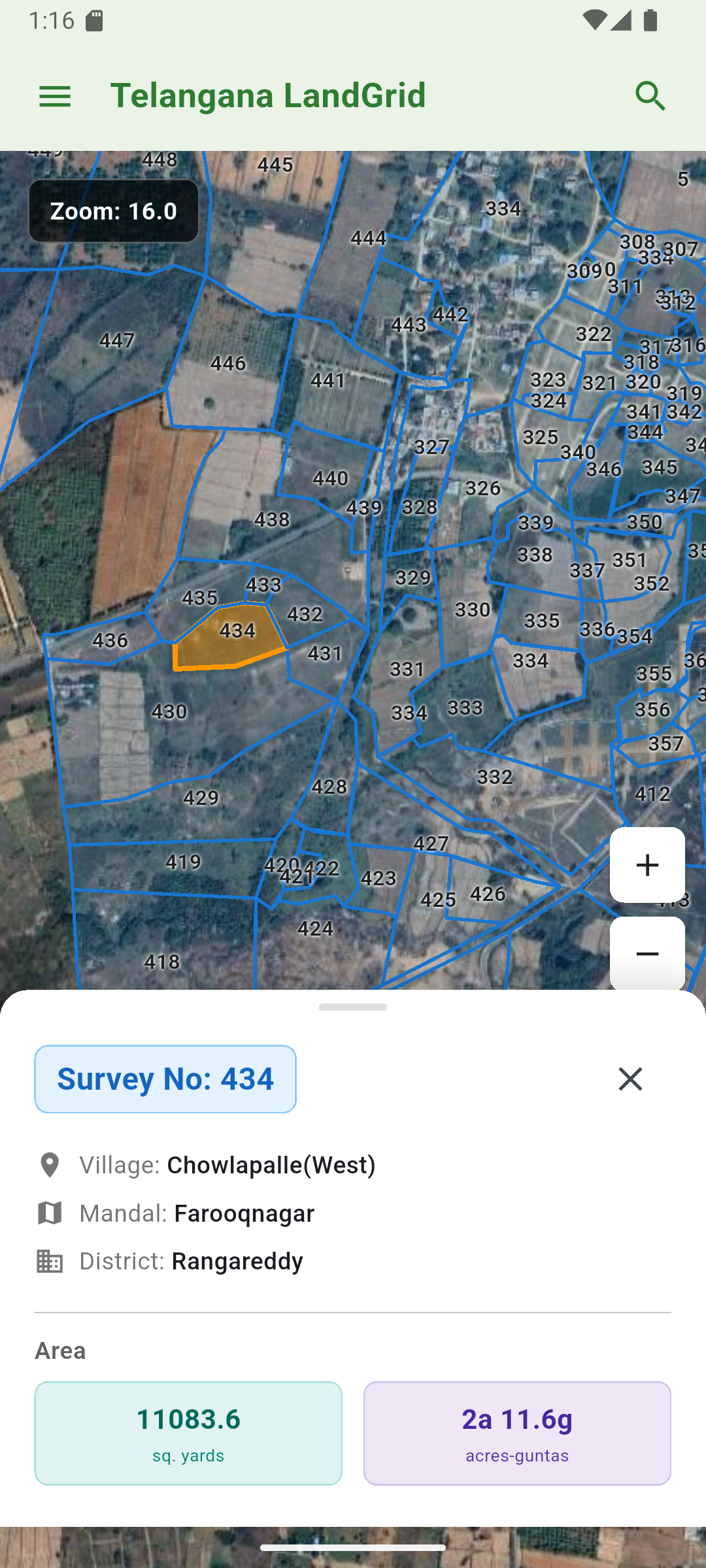Click the Zoom: 16.0 indicator badge
Image resolution: width=706 pixels, height=1568 pixels.
pos(113,212)
